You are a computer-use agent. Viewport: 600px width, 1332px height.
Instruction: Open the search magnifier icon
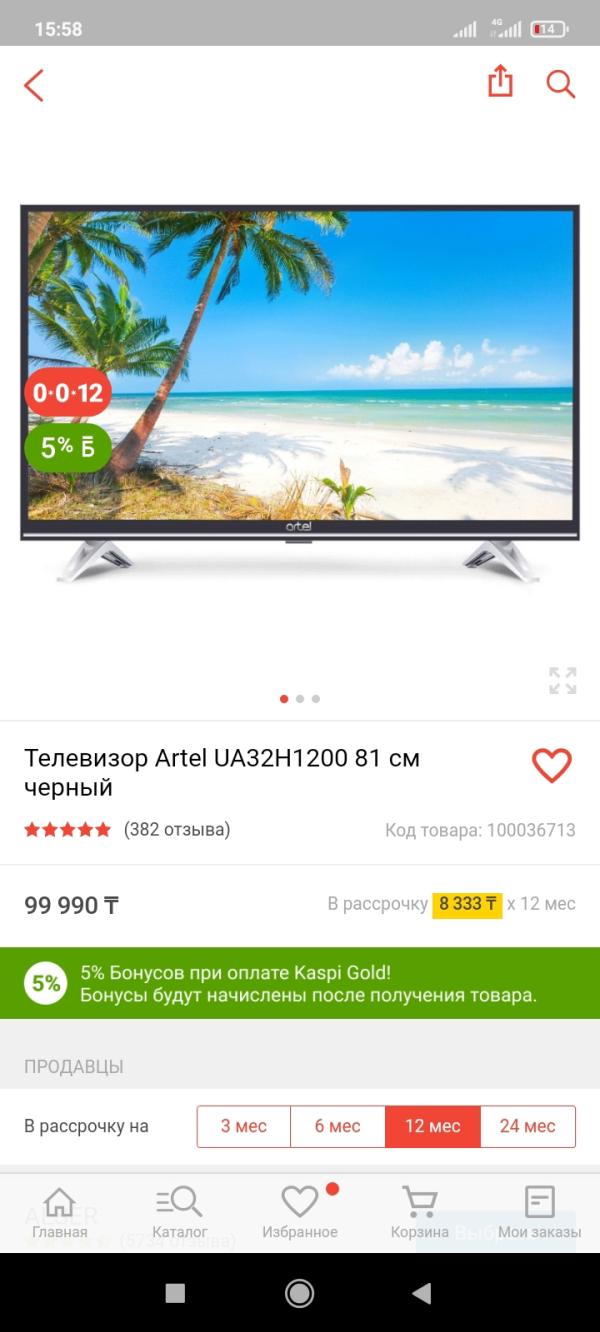click(x=560, y=84)
